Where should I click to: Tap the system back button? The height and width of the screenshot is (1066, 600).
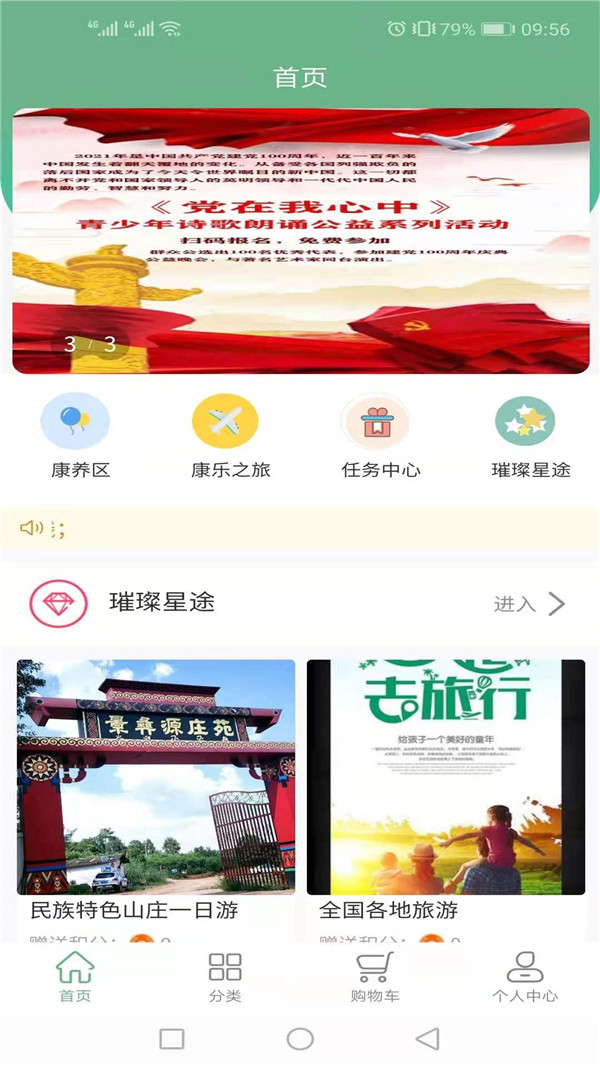(x=428, y=1038)
